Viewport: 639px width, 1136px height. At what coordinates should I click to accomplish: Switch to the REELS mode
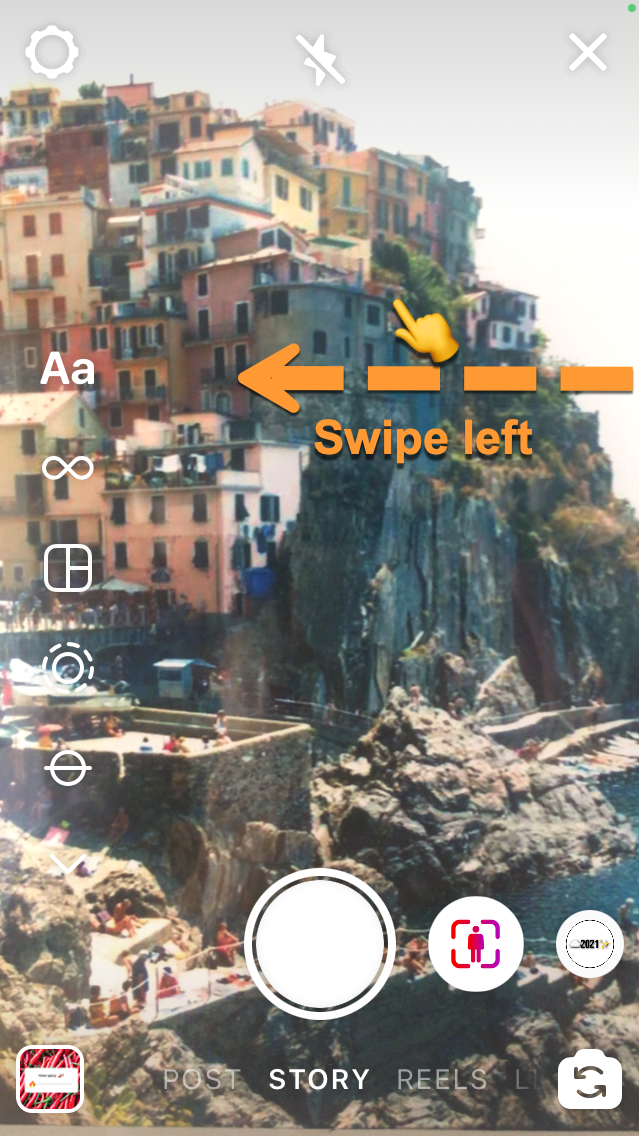click(x=442, y=1080)
